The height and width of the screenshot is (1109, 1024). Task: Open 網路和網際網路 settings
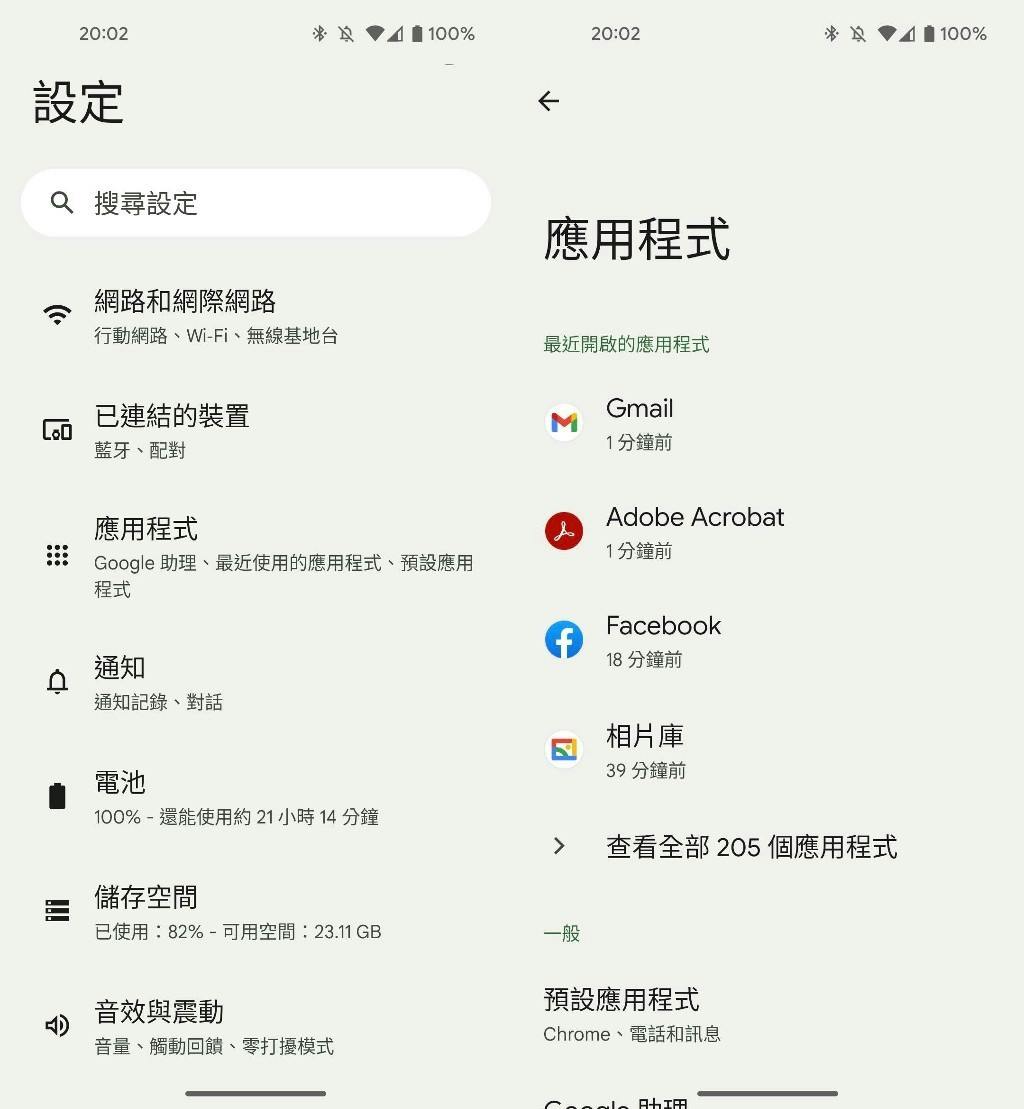(x=255, y=316)
